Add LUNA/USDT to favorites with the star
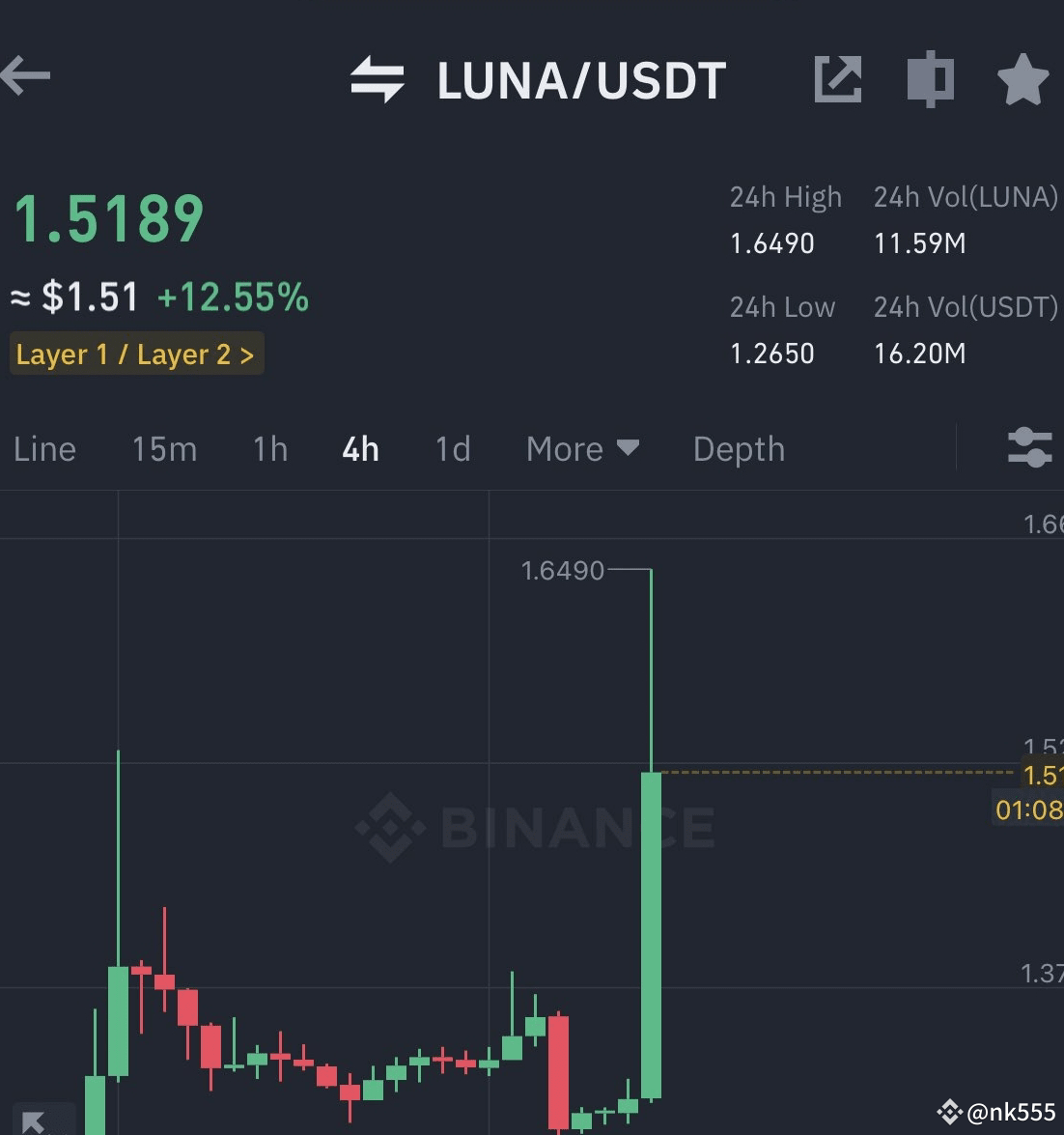The image size is (1064, 1135). pos(1023,79)
